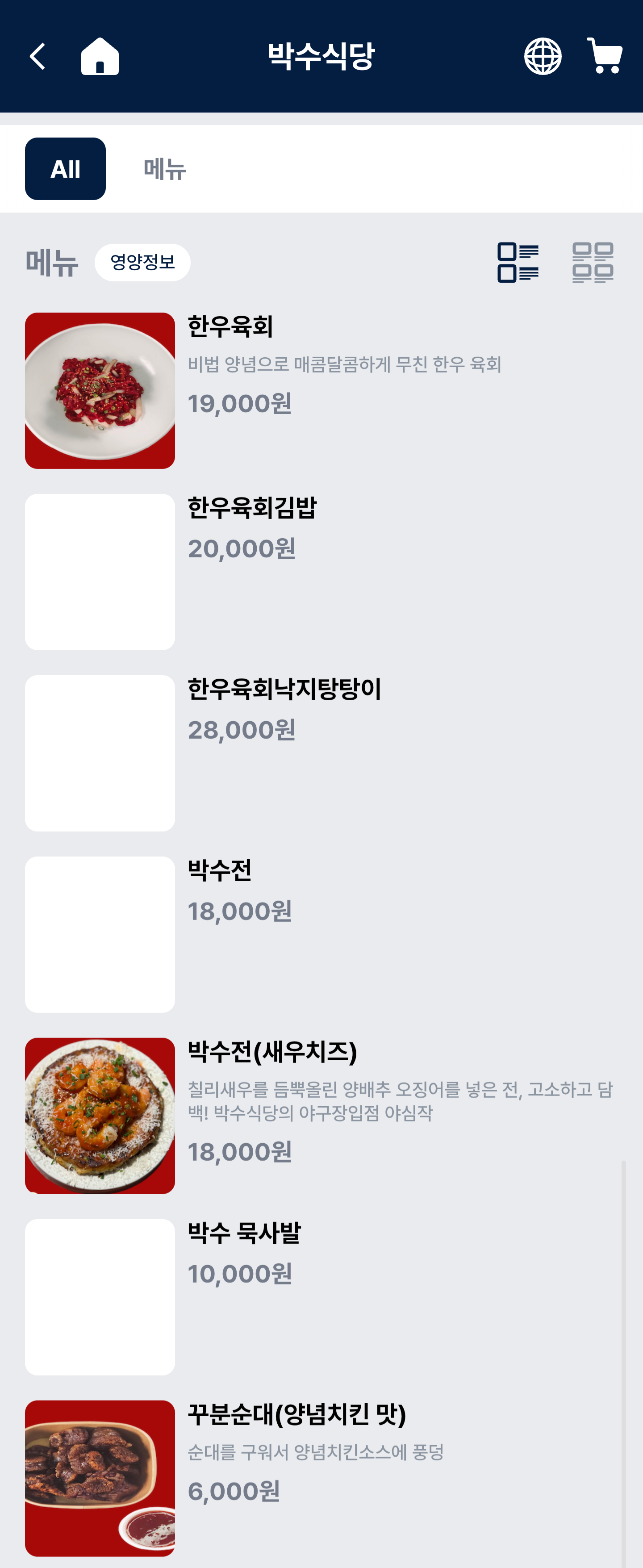Switch to the 메뉴 category tab
The image size is (643, 1568).
click(165, 169)
